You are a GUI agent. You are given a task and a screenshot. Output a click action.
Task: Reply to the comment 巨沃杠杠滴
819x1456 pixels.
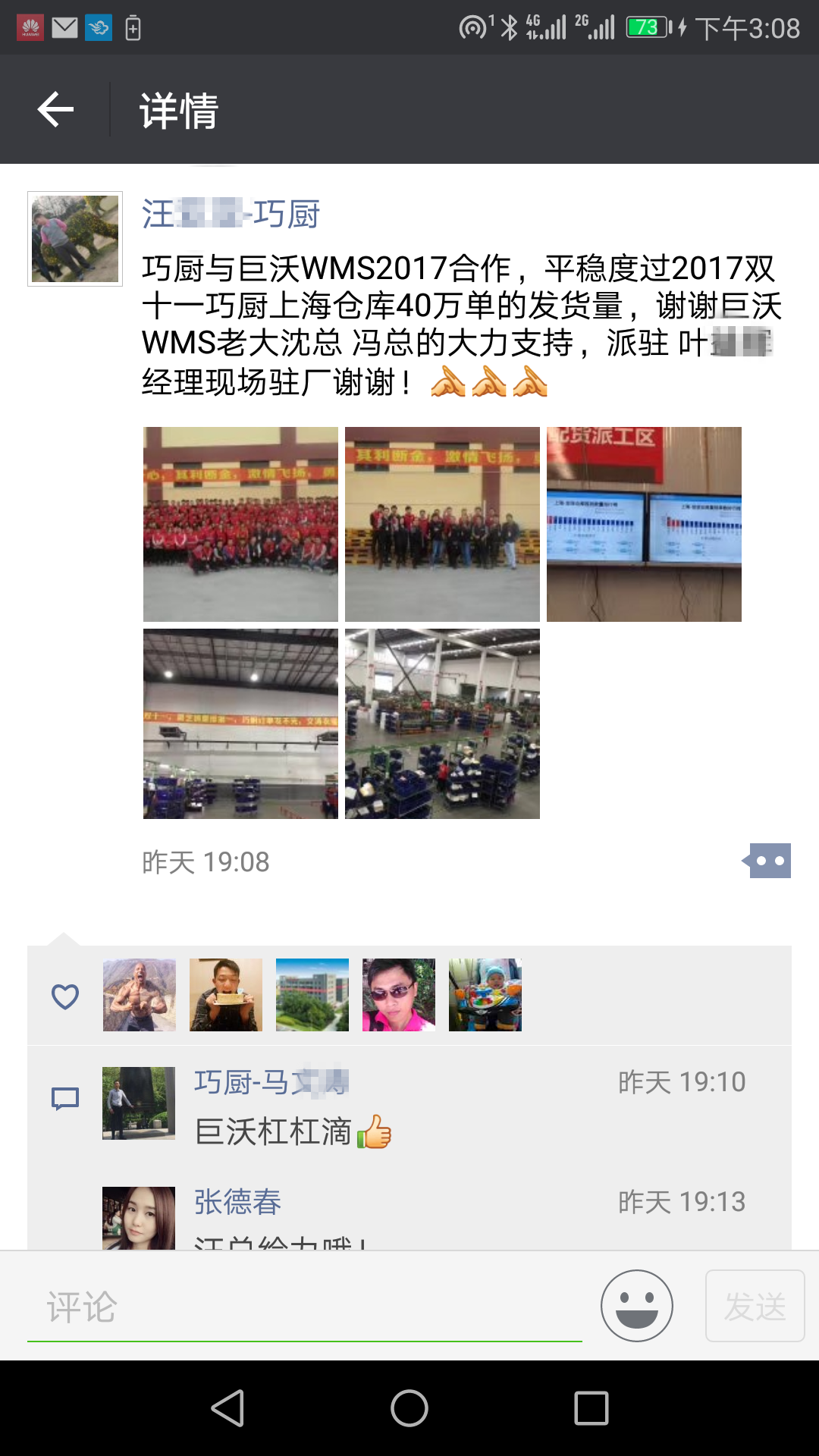point(293,1131)
